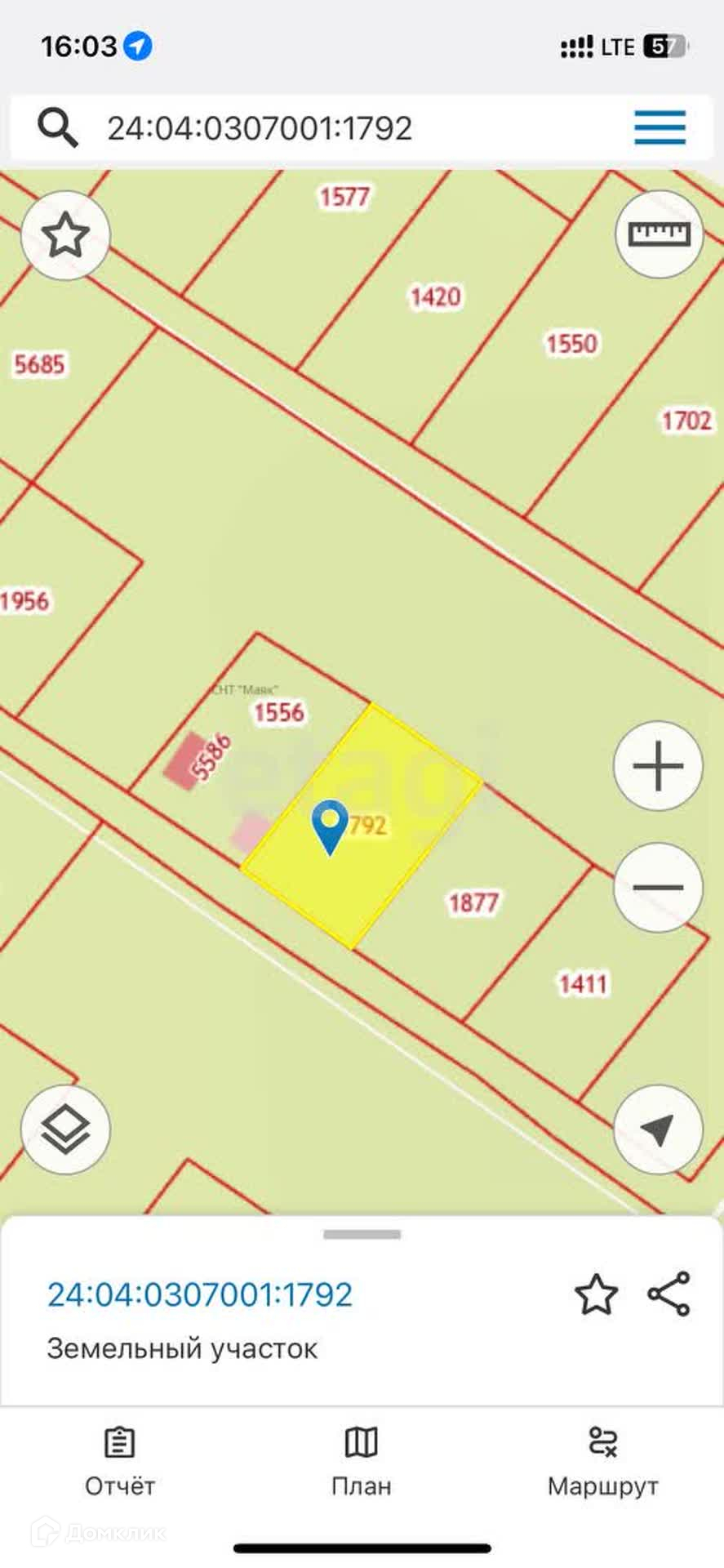This screenshot has height=1568, width=724.
Task: Open the Отчёт tab
Action: (x=120, y=1463)
